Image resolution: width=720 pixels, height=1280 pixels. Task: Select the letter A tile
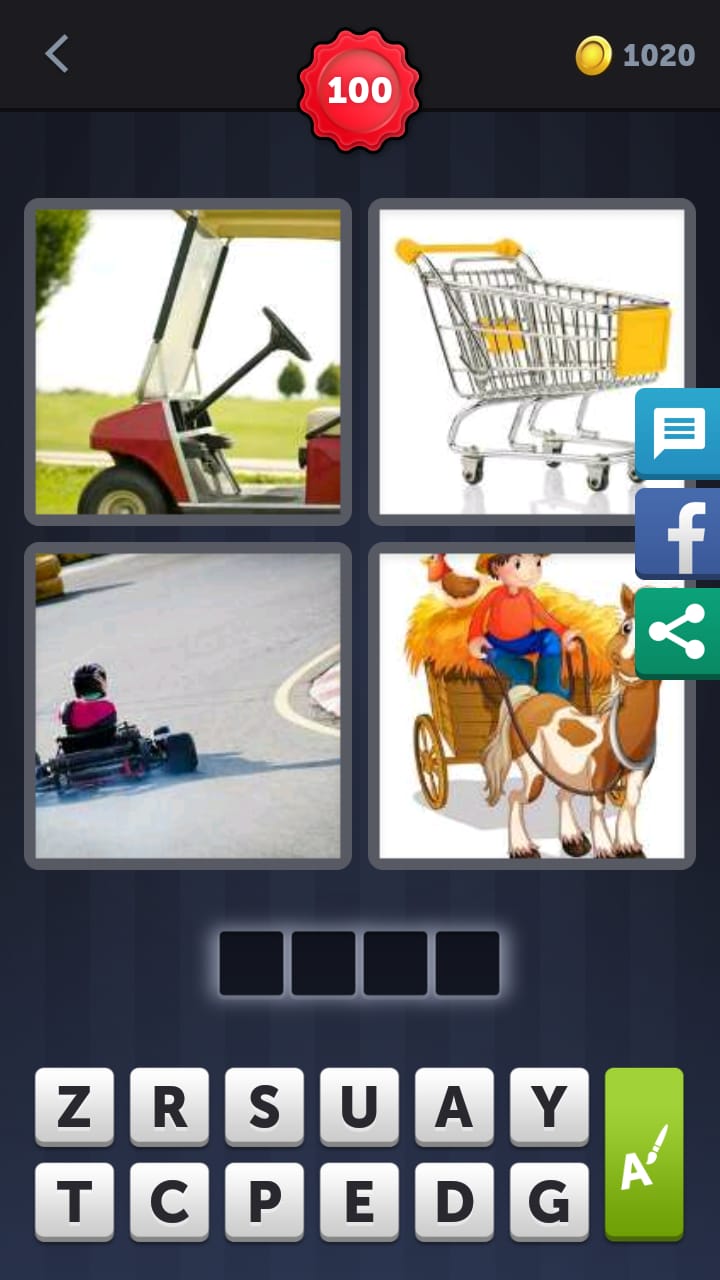[454, 1106]
